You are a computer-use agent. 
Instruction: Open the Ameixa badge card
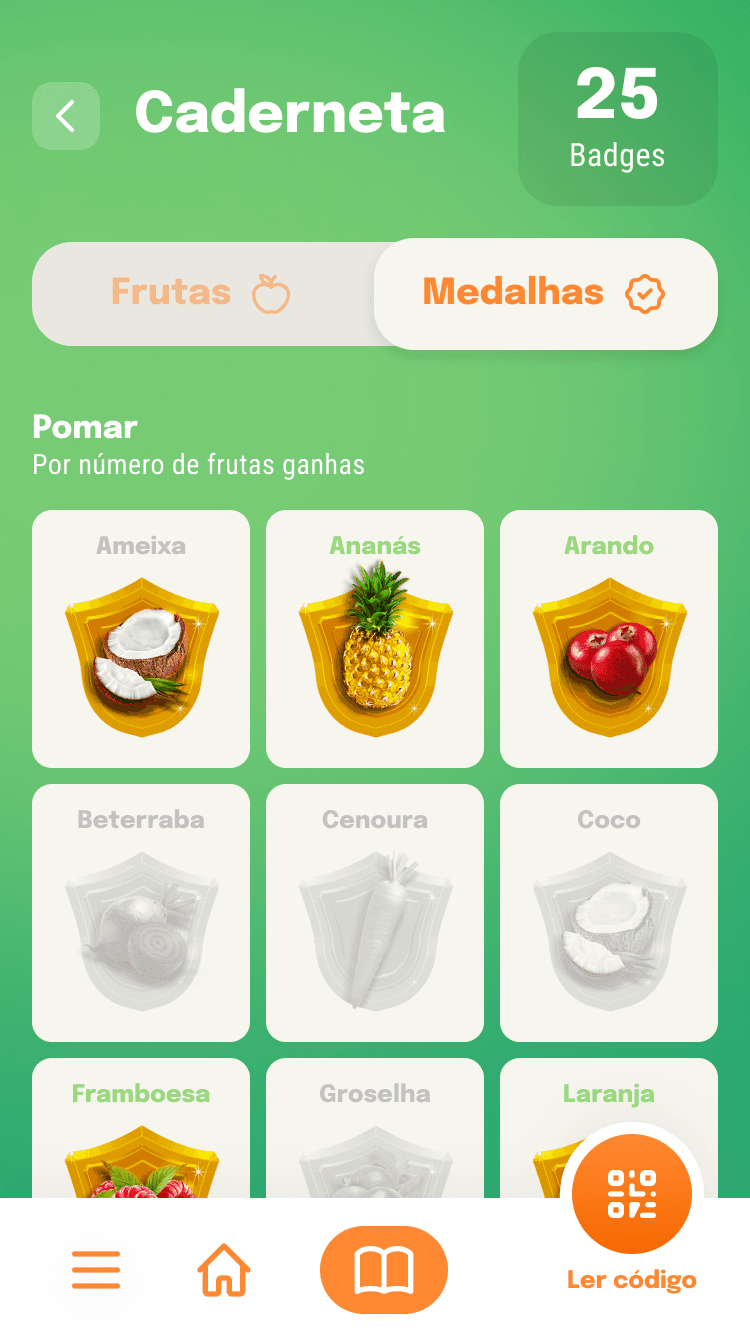click(x=140, y=639)
